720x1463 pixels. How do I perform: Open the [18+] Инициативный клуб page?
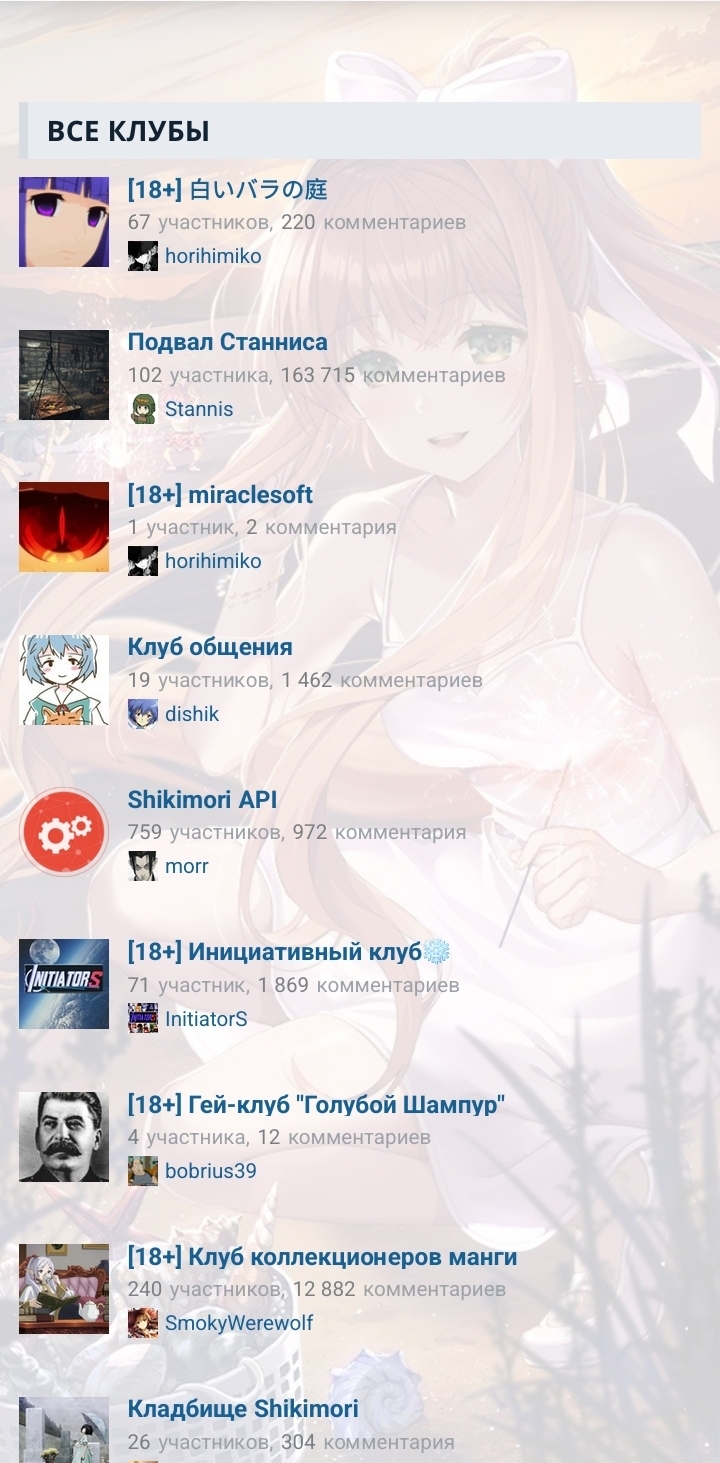(x=275, y=952)
